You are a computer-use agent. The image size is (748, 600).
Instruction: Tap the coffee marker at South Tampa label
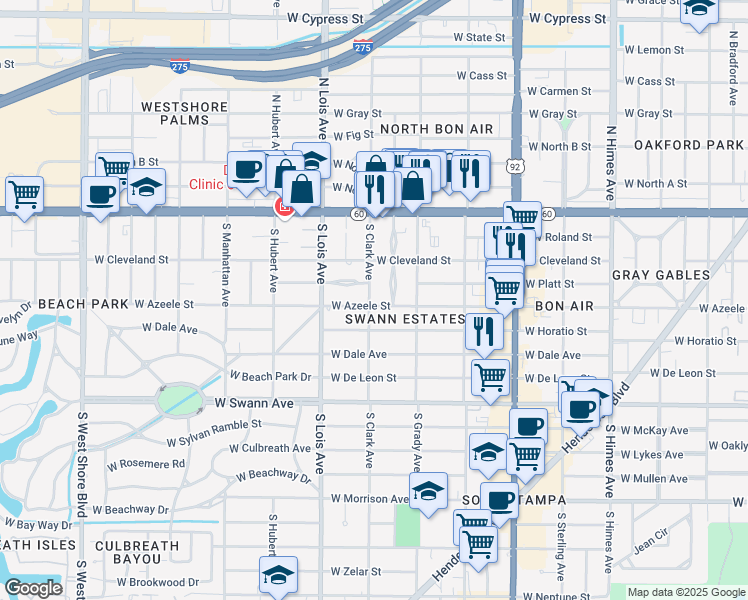499,500
